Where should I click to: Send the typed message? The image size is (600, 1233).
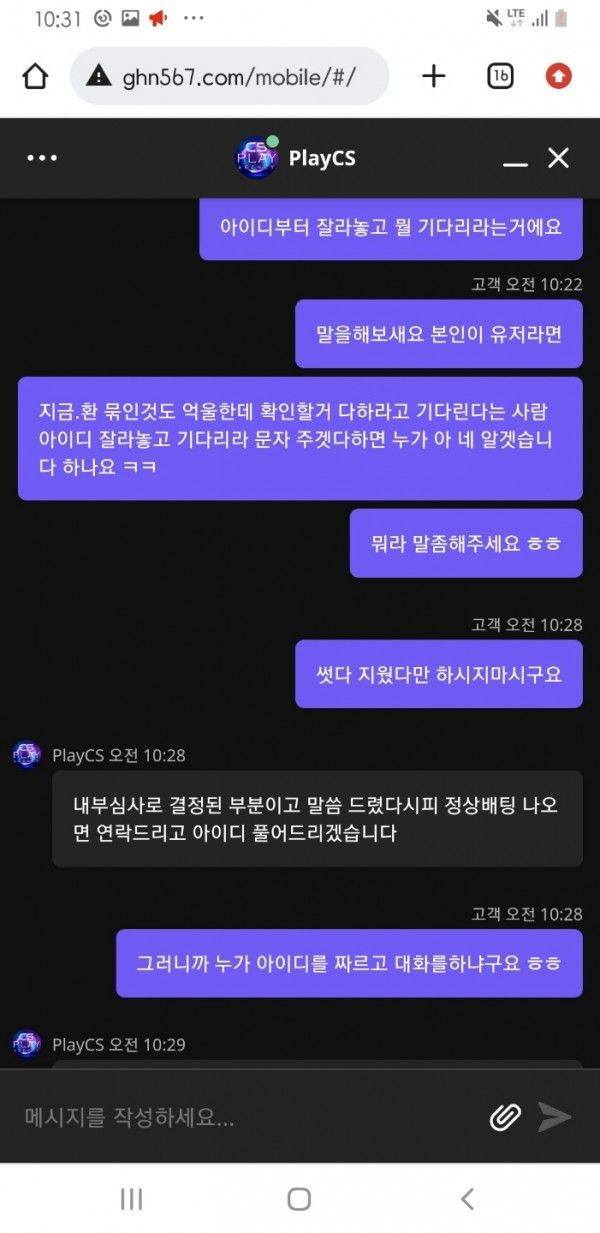pos(554,1117)
